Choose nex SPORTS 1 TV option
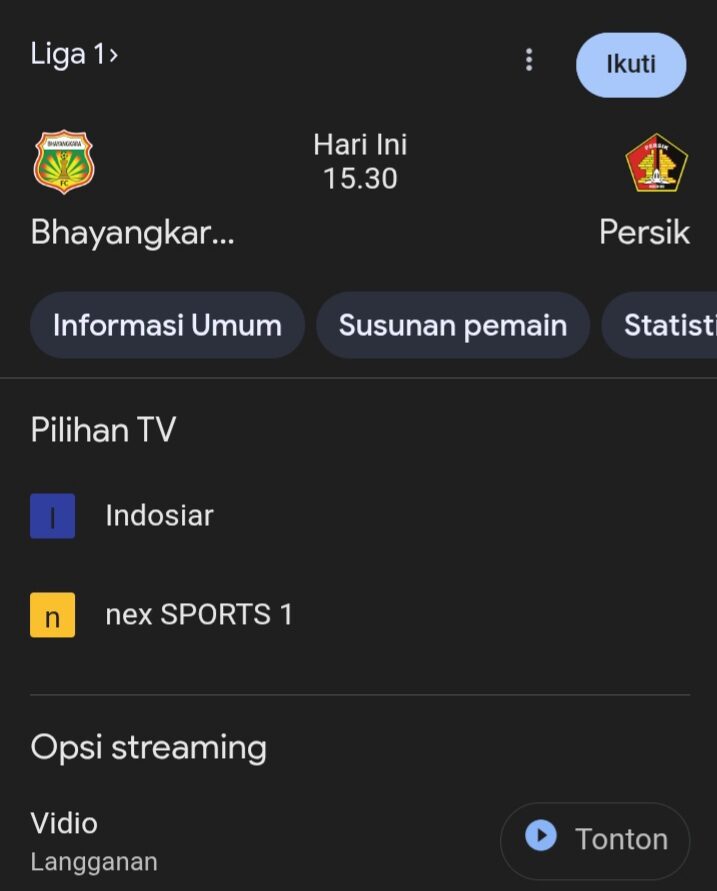 (198, 614)
